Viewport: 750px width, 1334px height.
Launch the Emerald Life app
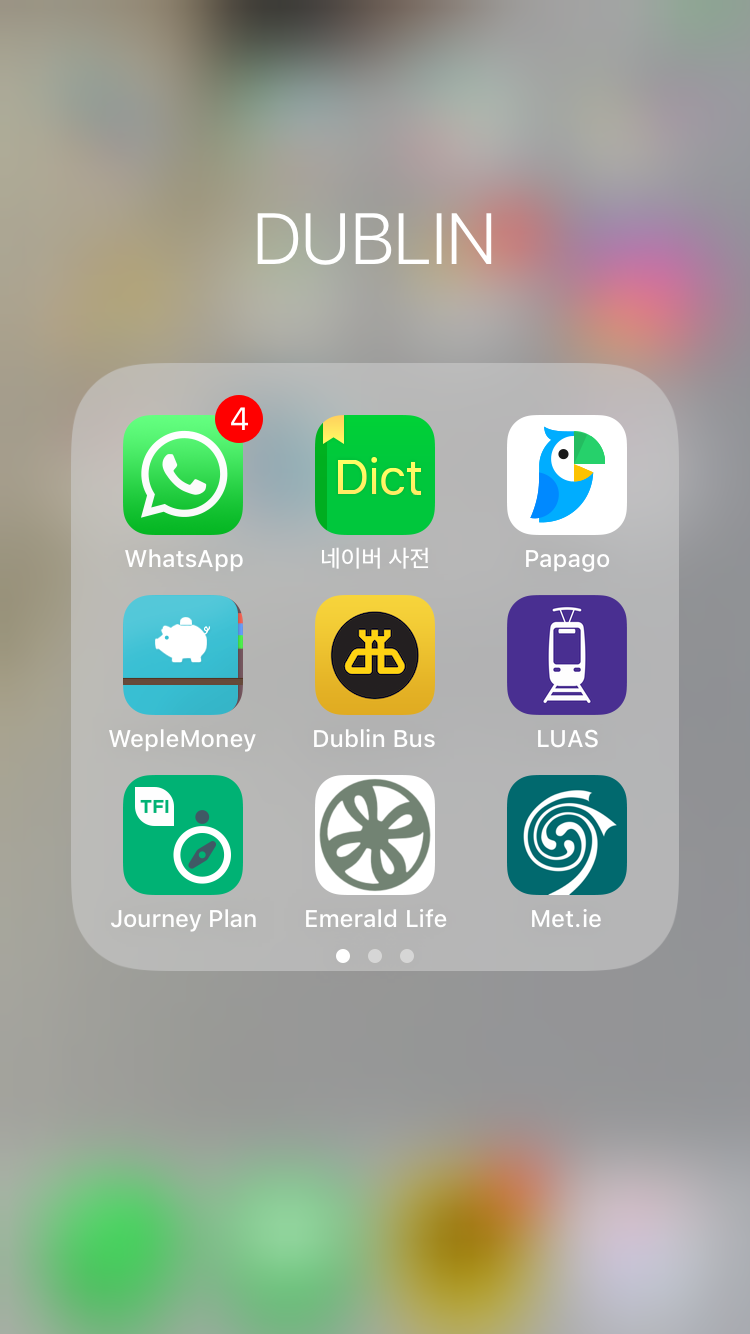(x=375, y=835)
